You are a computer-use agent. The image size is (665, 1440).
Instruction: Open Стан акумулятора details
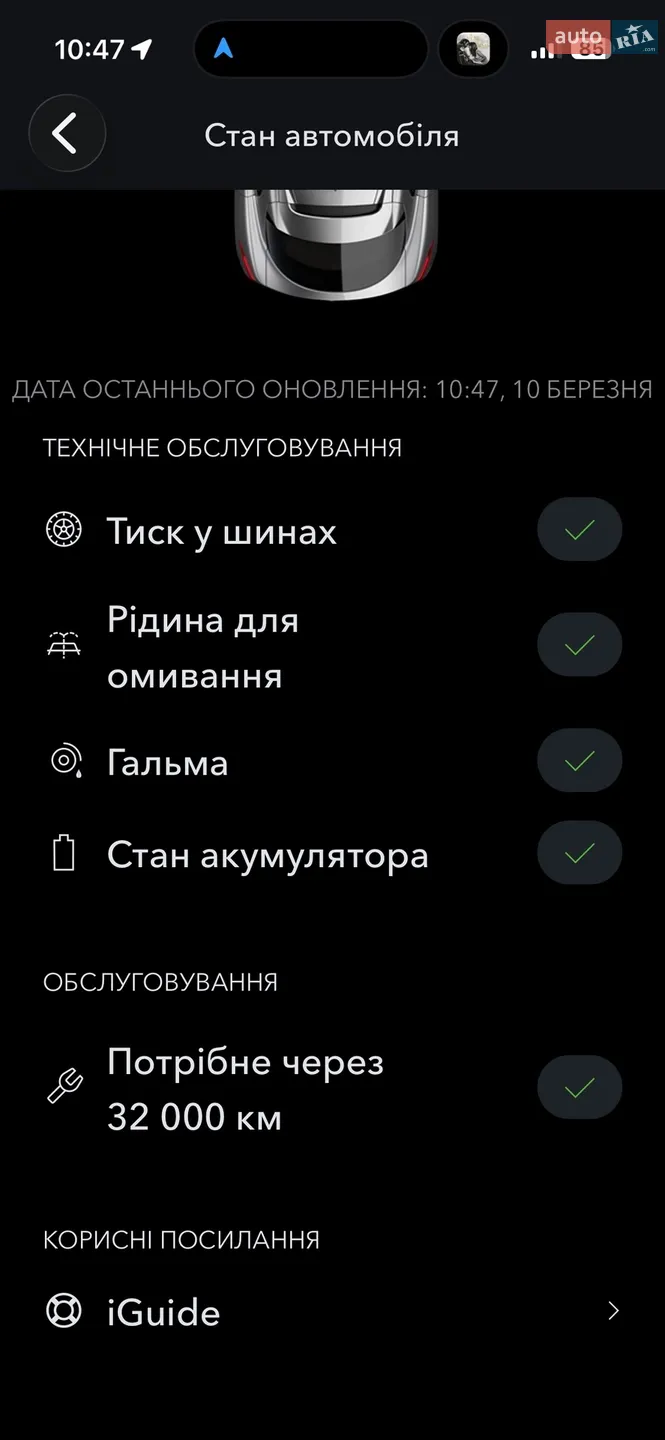click(x=332, y=855)
